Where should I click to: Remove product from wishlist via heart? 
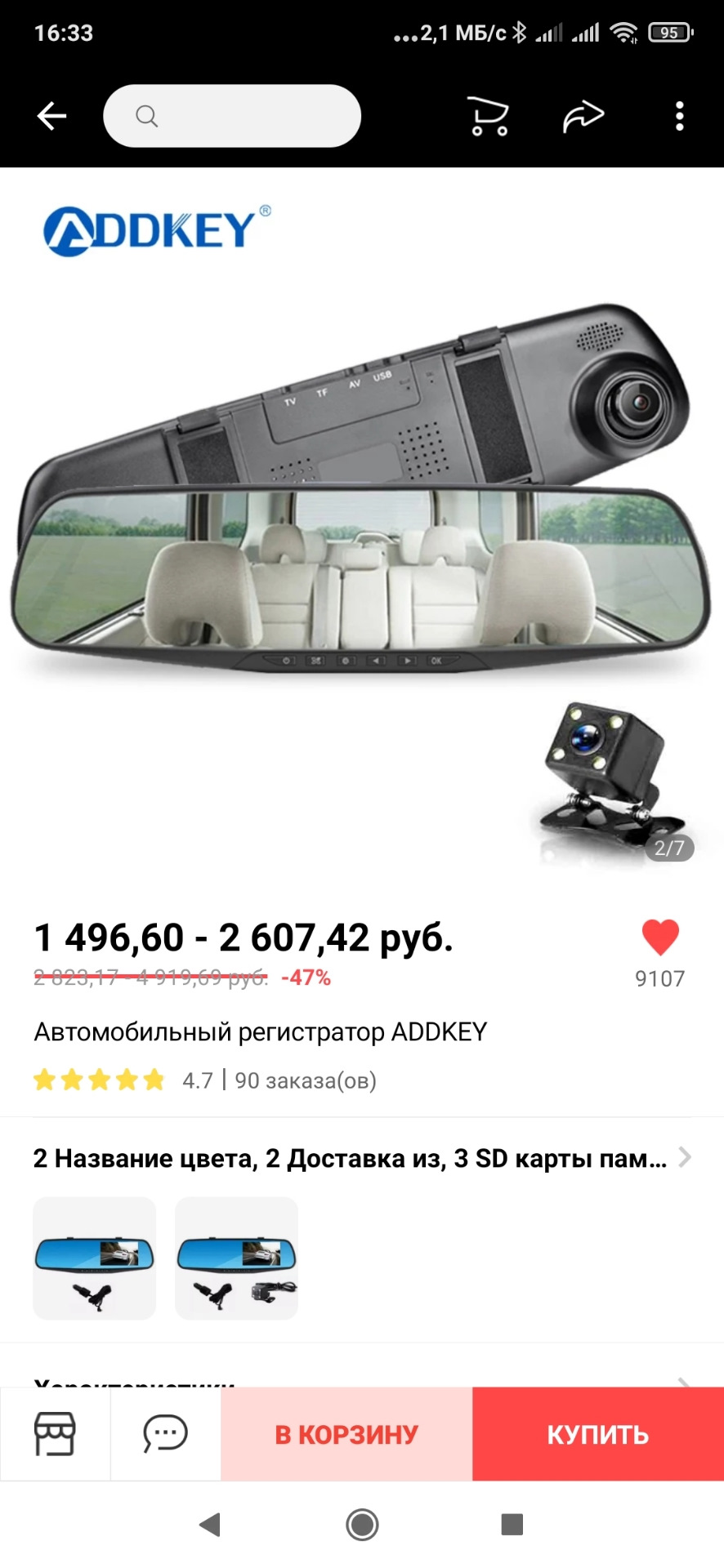click(660, 938)
